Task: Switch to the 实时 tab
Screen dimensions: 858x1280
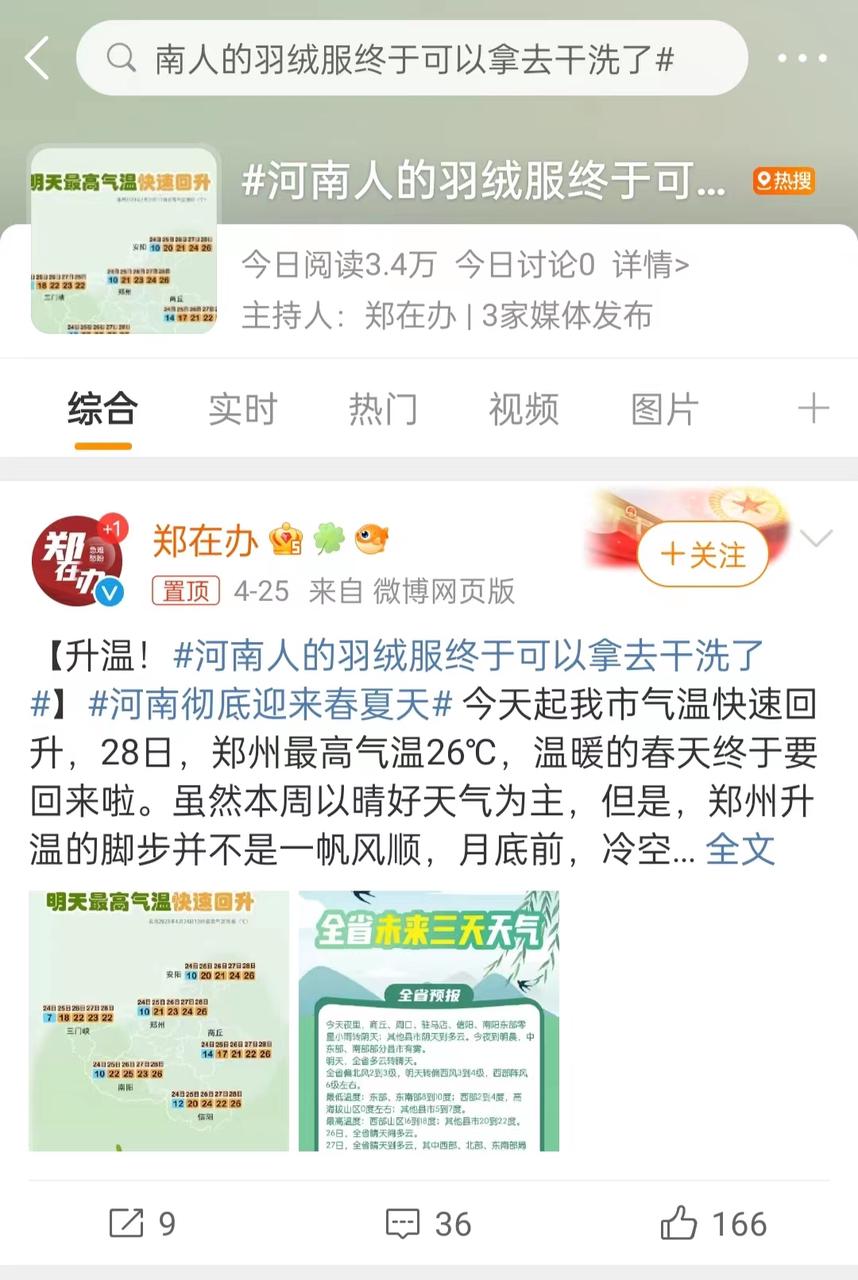Action: [242, 409]
